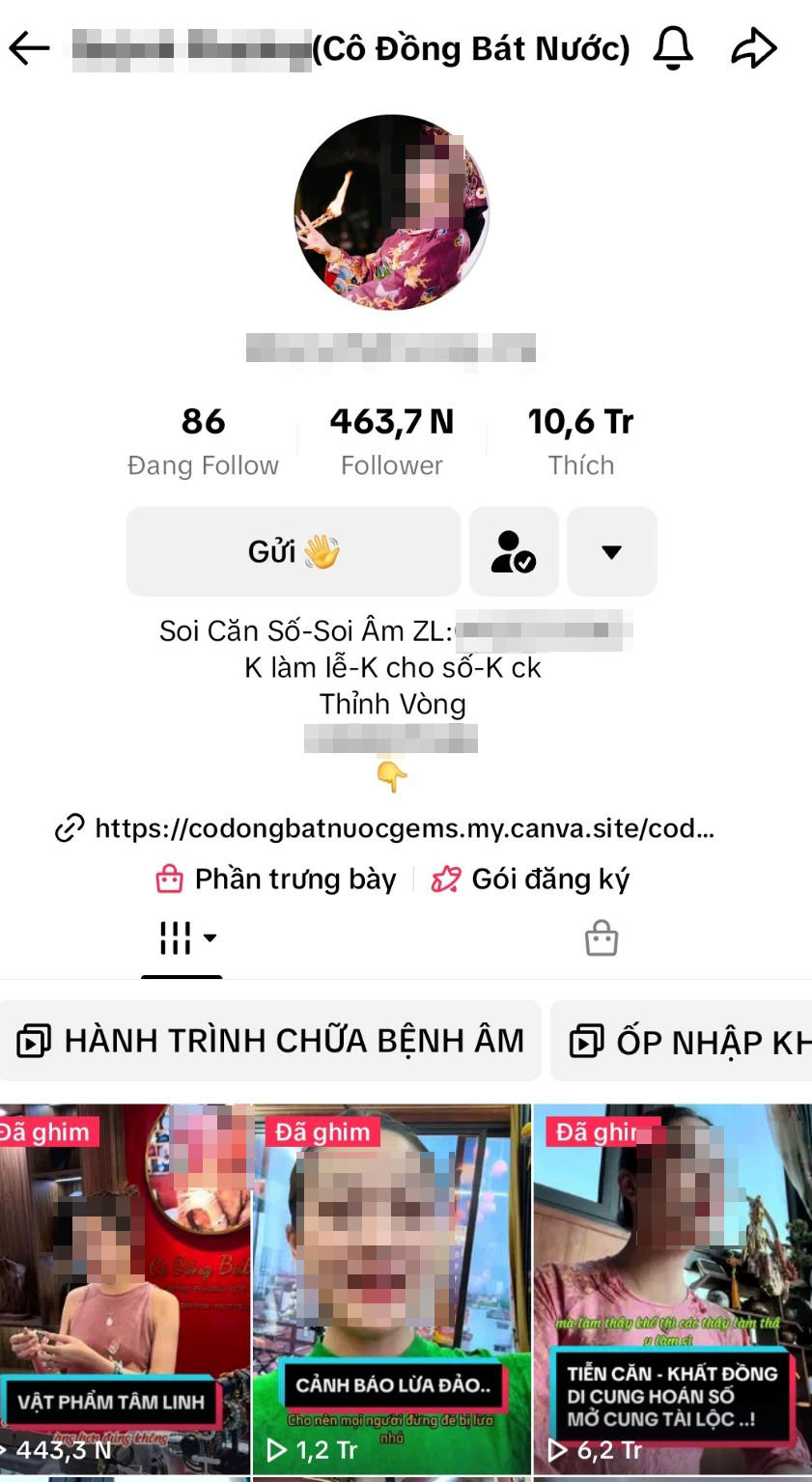Image resolution: width=812 pixels, height=1482 pixels.
Task: Expand the more-options arrow next to Gửi
Action: [611, 551]
